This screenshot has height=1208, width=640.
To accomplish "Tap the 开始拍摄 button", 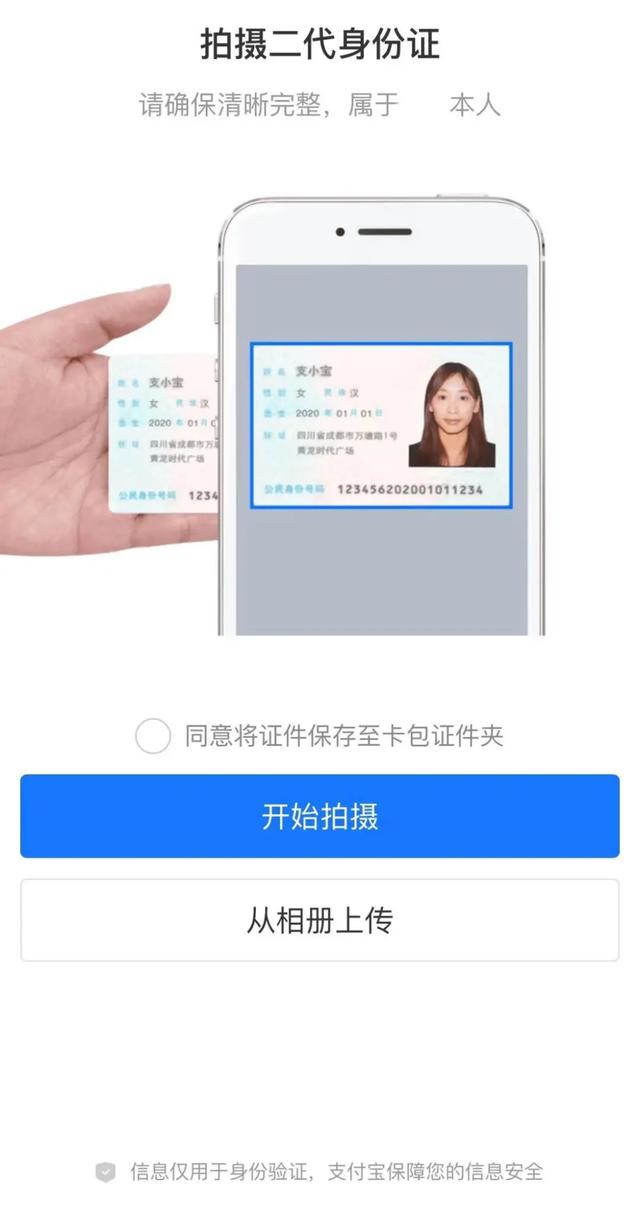I will (320, 816).
